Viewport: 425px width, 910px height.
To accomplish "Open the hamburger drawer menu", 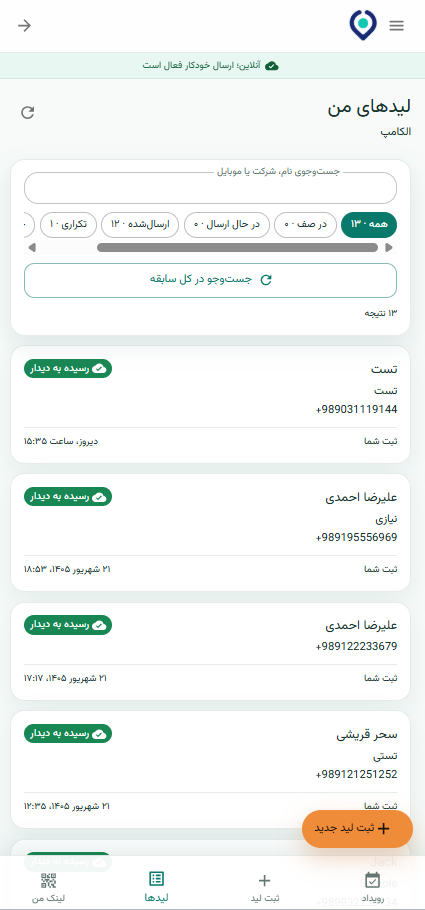I will (x=397, y=26).
